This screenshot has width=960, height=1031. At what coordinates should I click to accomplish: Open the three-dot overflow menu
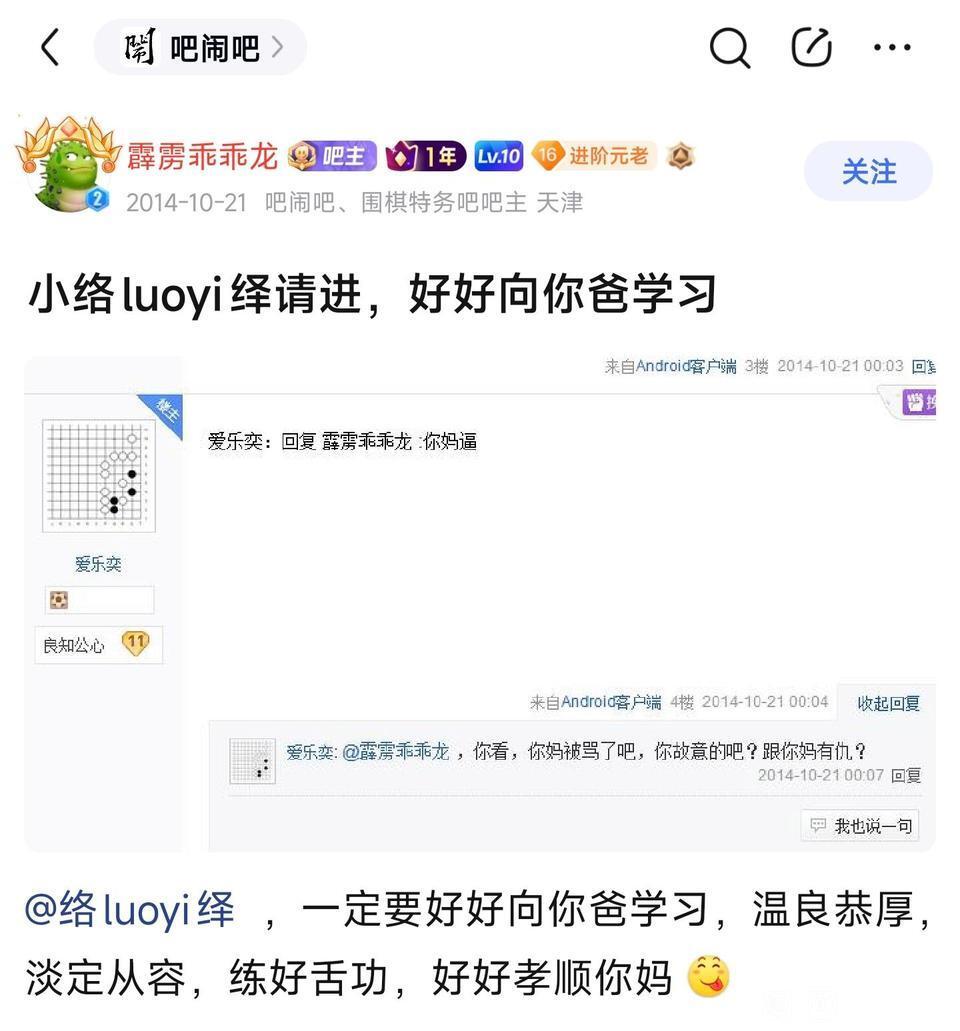[x=892, y=47]
